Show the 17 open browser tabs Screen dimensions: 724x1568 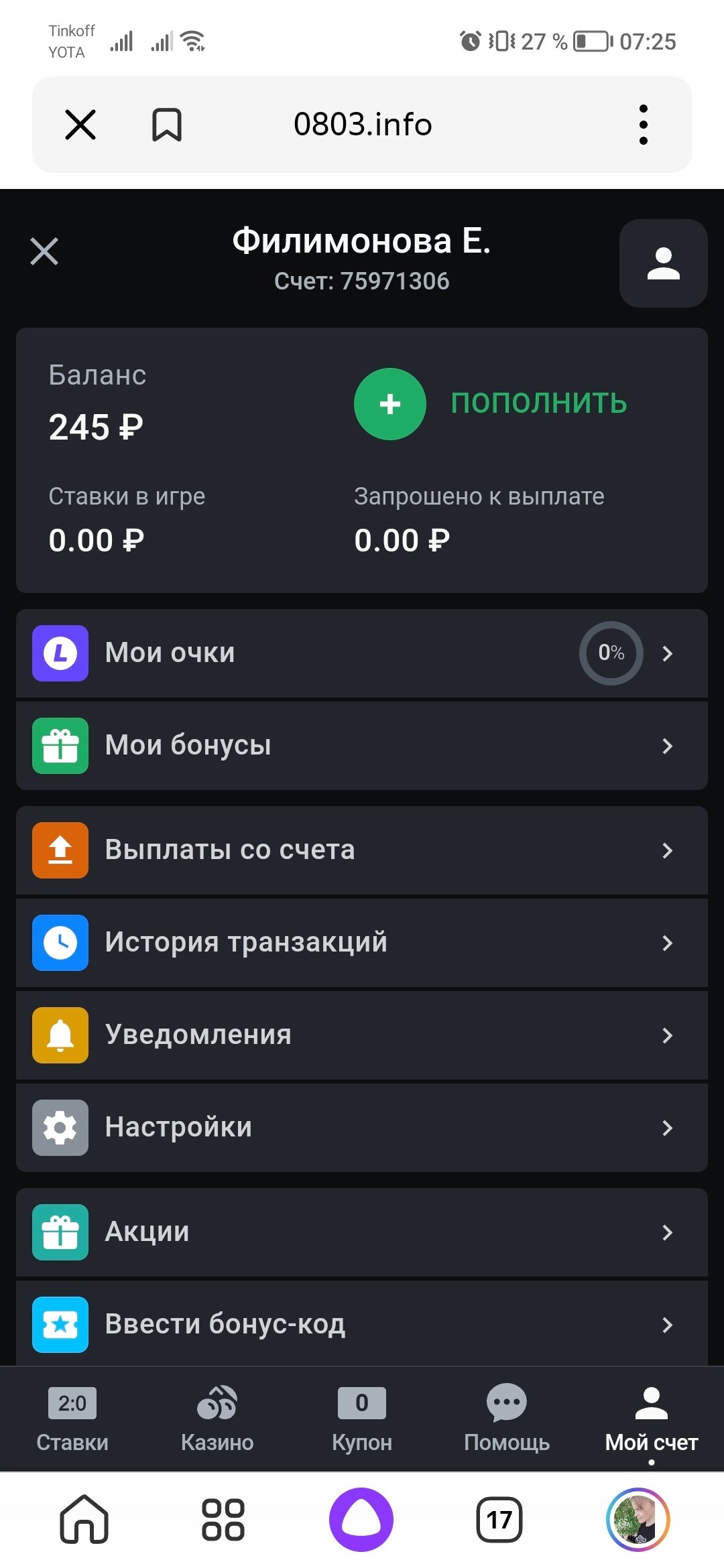click(499, 1519)
